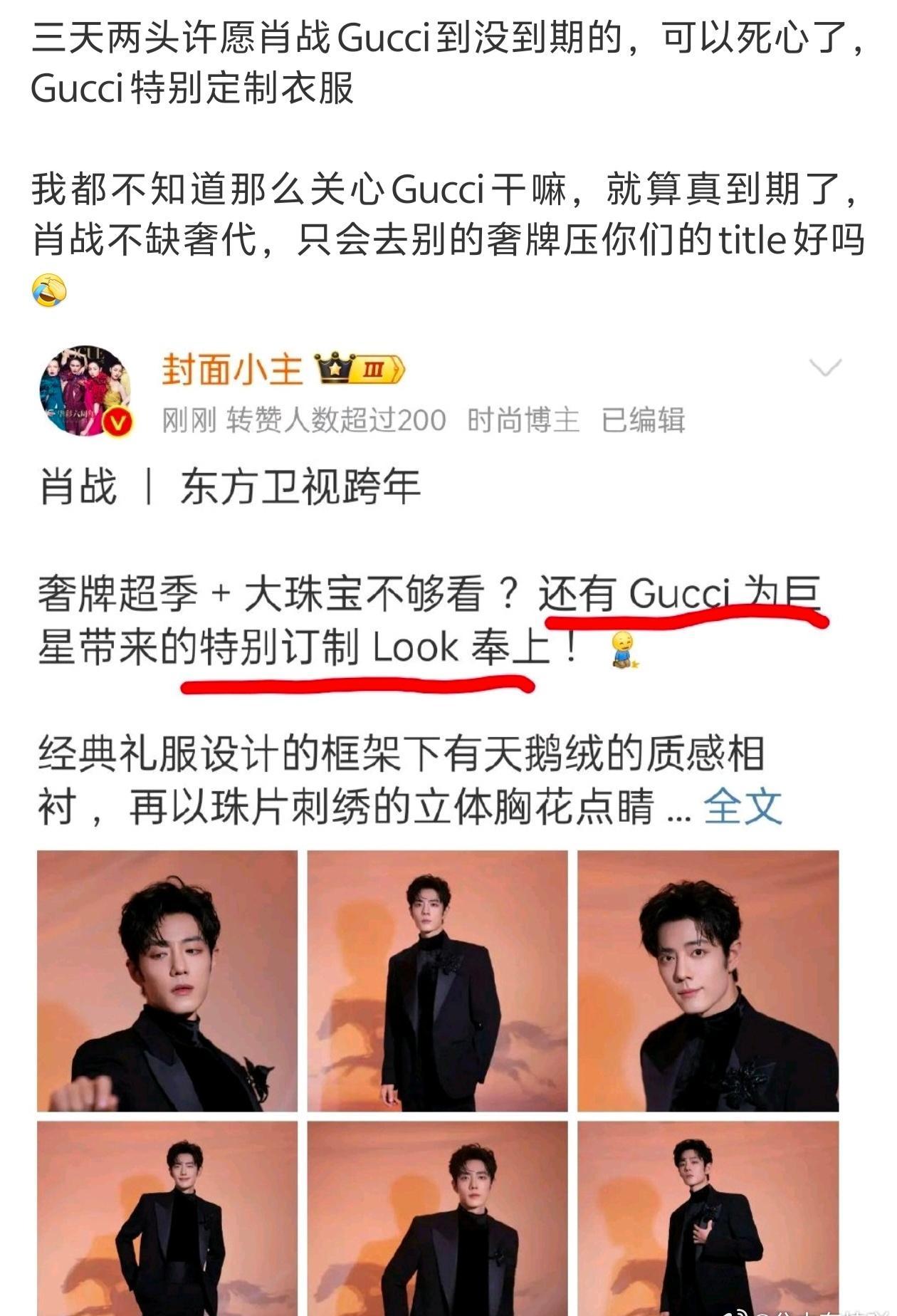Click the 转赞人数超过200 engagement counter

click(x=335, y=419)
